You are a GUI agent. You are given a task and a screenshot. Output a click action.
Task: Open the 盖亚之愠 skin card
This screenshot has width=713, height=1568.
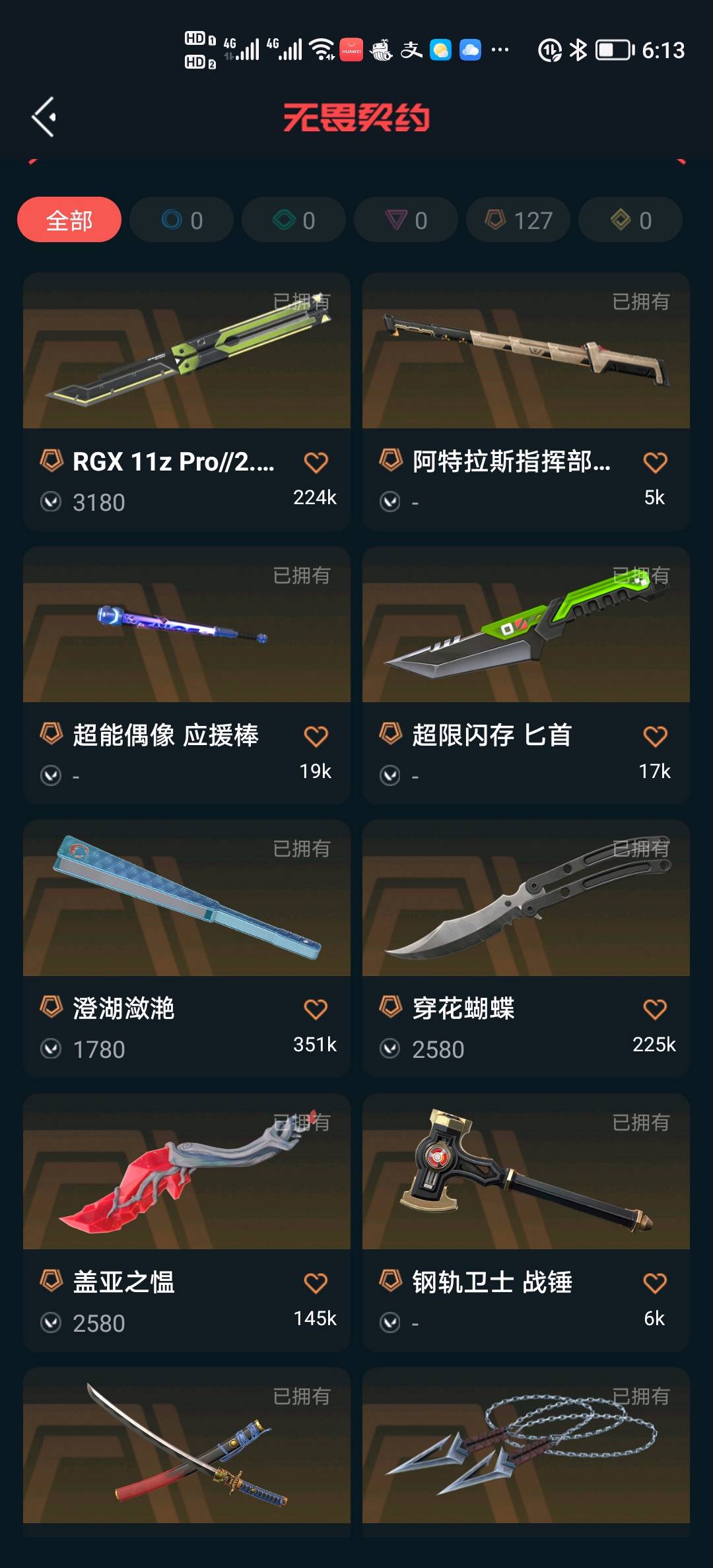pyautogui.click(x=186, y=1172)
